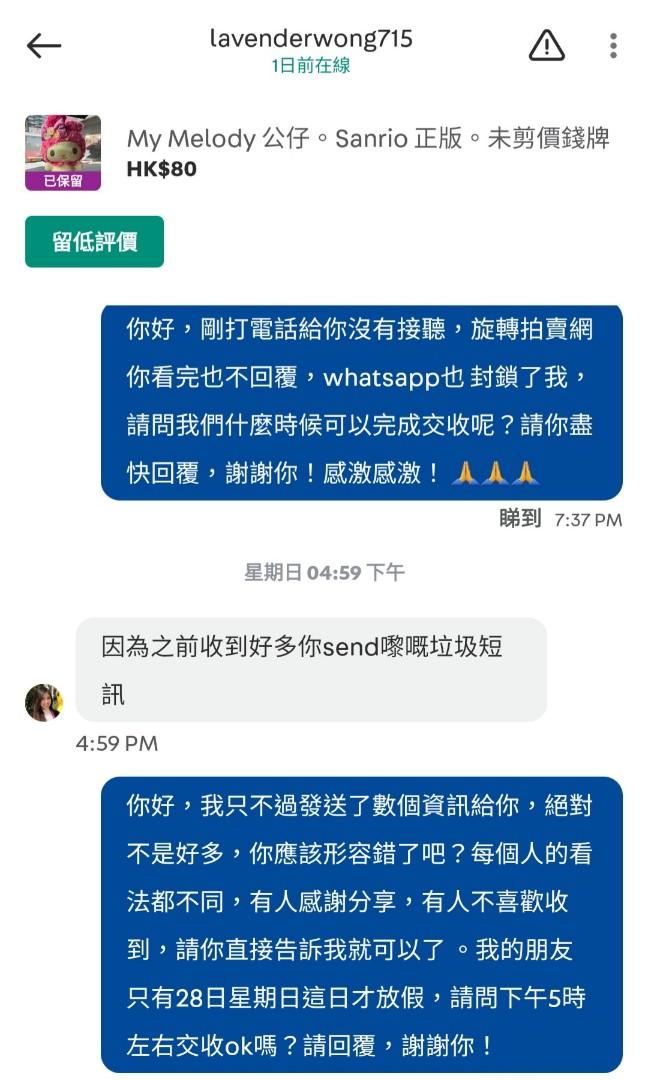This screenshot has width=648, height=1080.
Task: Open the three-dot overflow menu
Action: [x=613, y=45]
